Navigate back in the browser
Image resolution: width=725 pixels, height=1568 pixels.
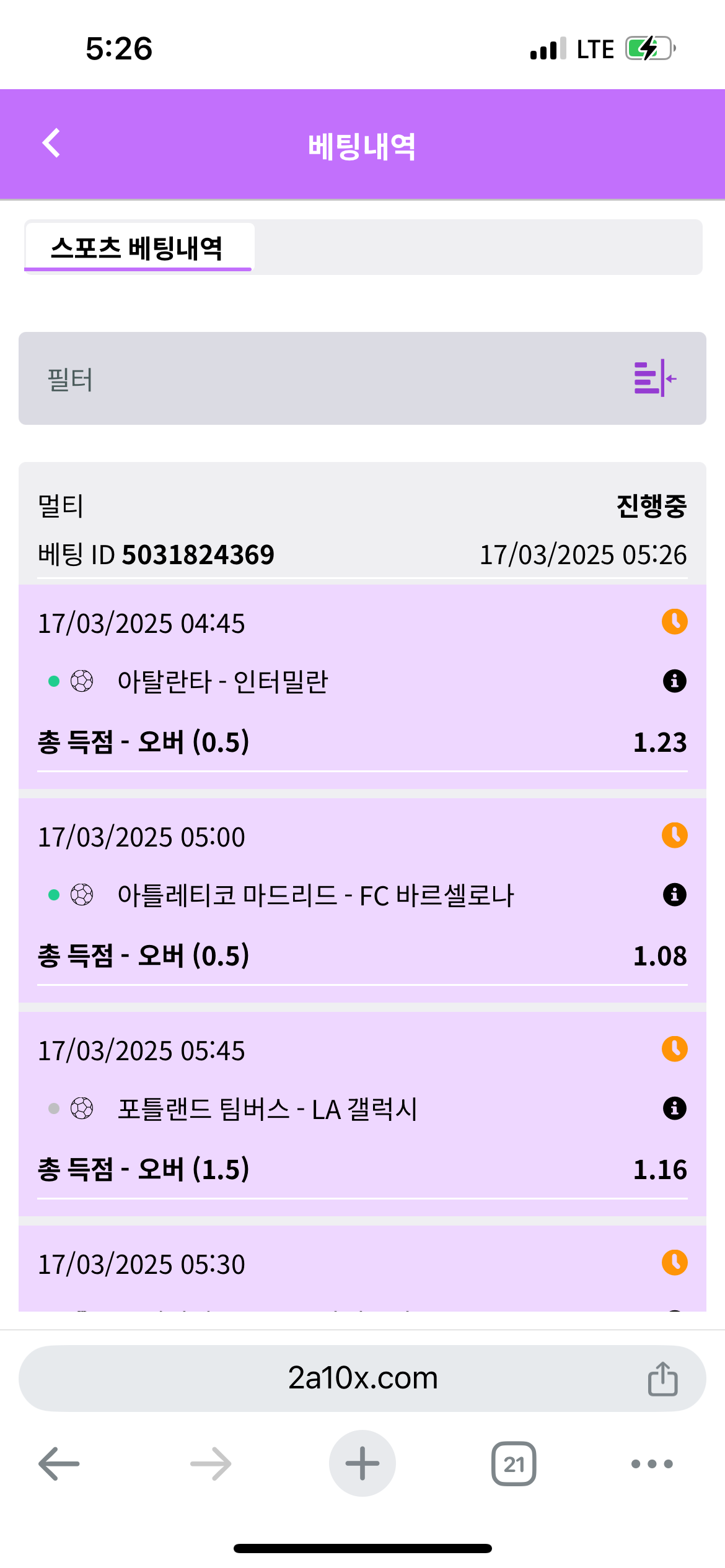tap(59, 1464)
